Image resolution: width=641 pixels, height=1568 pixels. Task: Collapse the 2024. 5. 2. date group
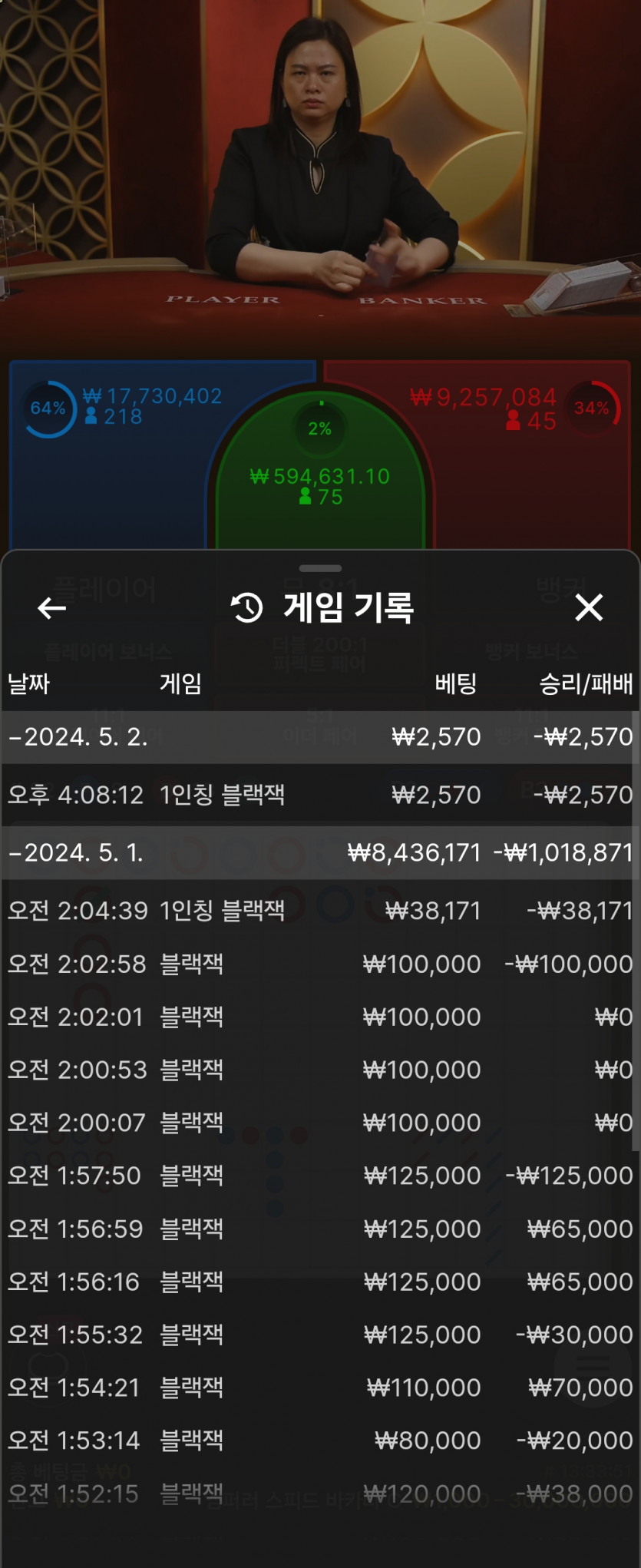77,737
